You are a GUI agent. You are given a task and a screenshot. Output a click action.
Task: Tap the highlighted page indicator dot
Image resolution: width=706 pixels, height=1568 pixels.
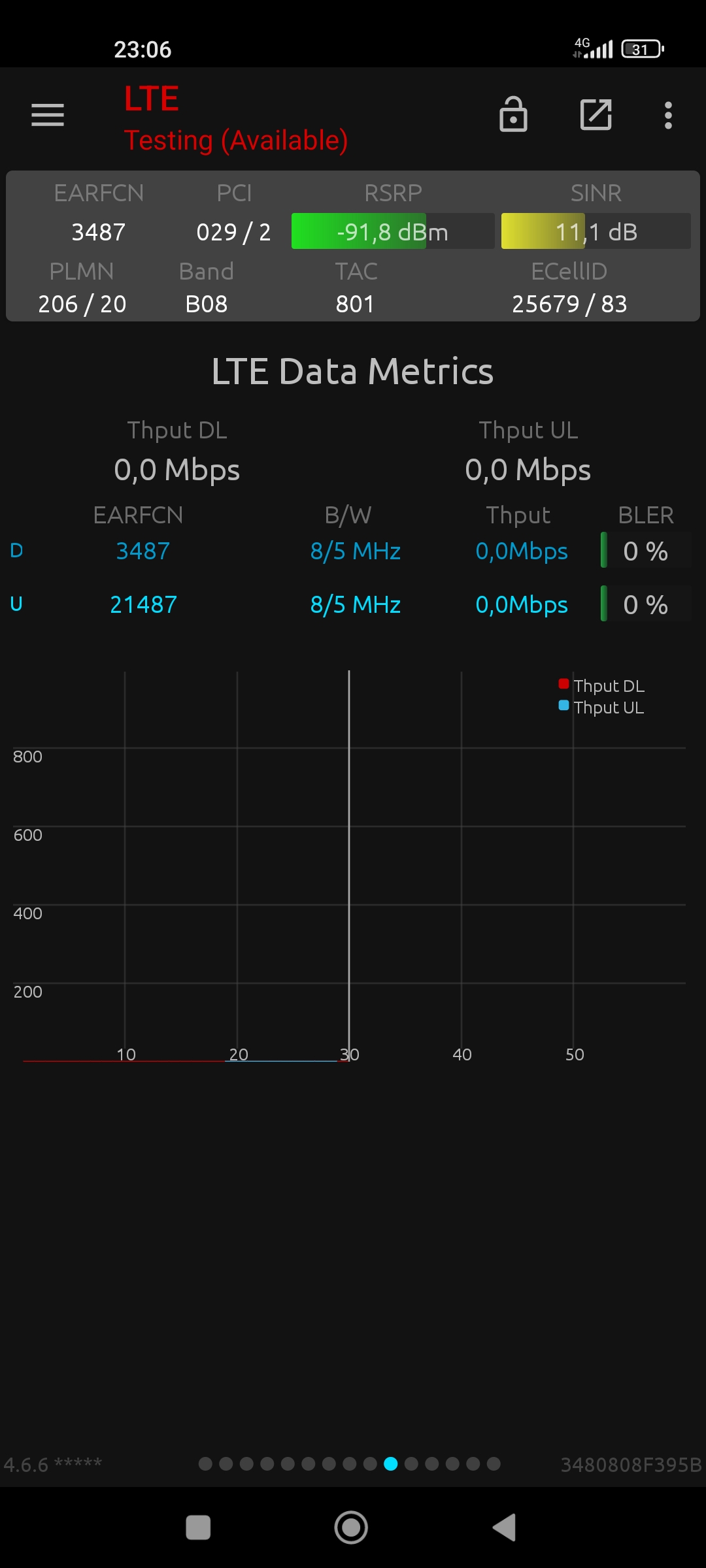(391, 1464)
